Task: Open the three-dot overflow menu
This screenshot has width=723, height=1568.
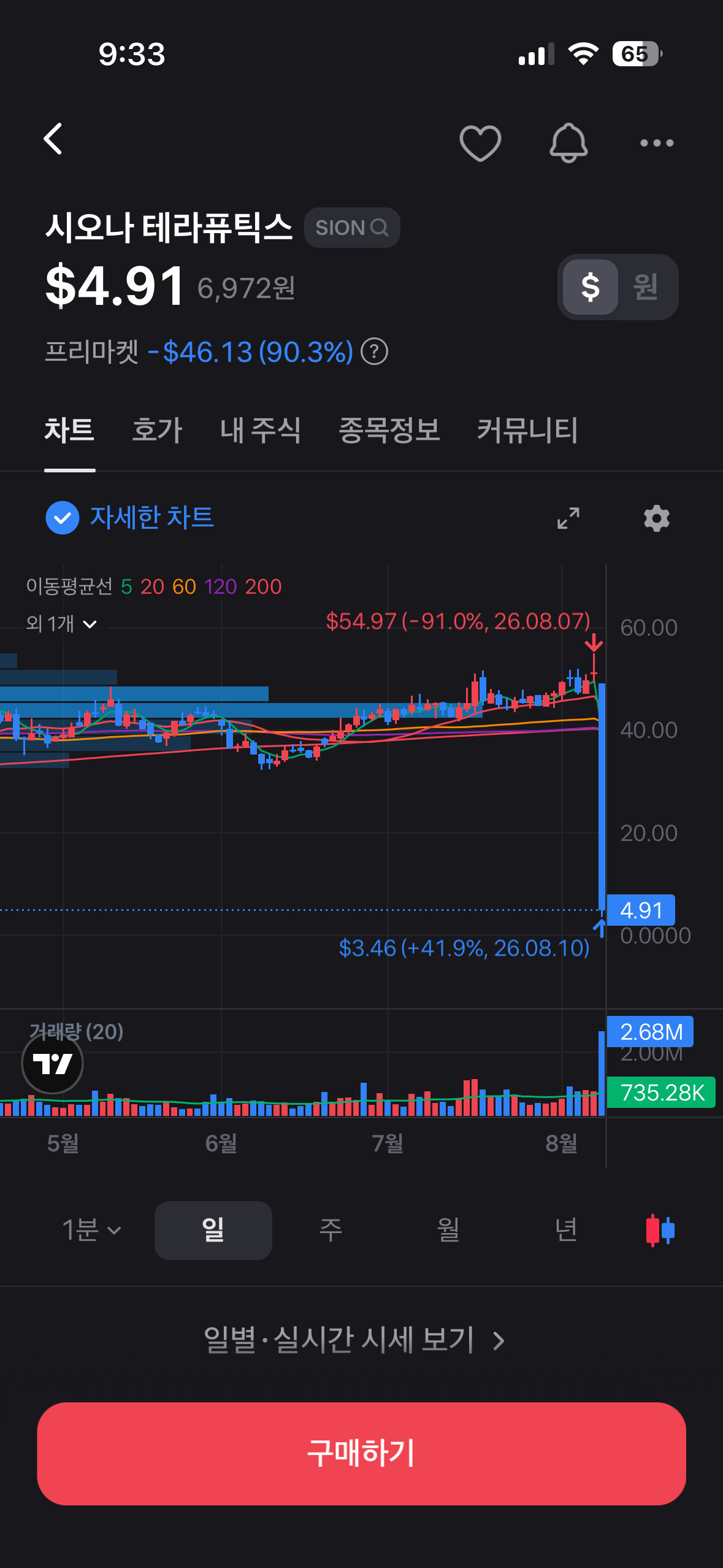Action: point(657,143)
